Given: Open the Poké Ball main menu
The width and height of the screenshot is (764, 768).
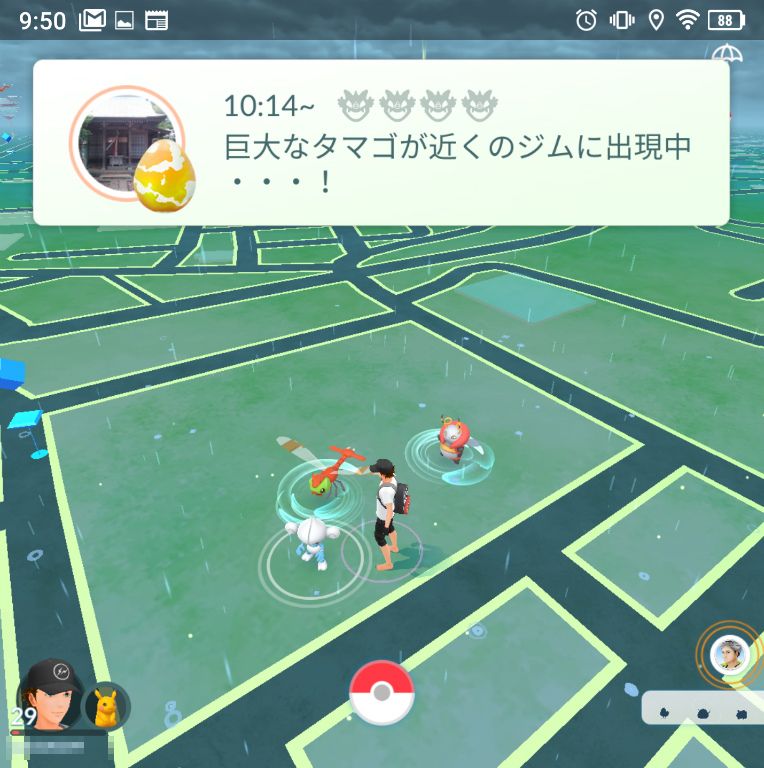Looking at the screenshot, I should point(382,692).
